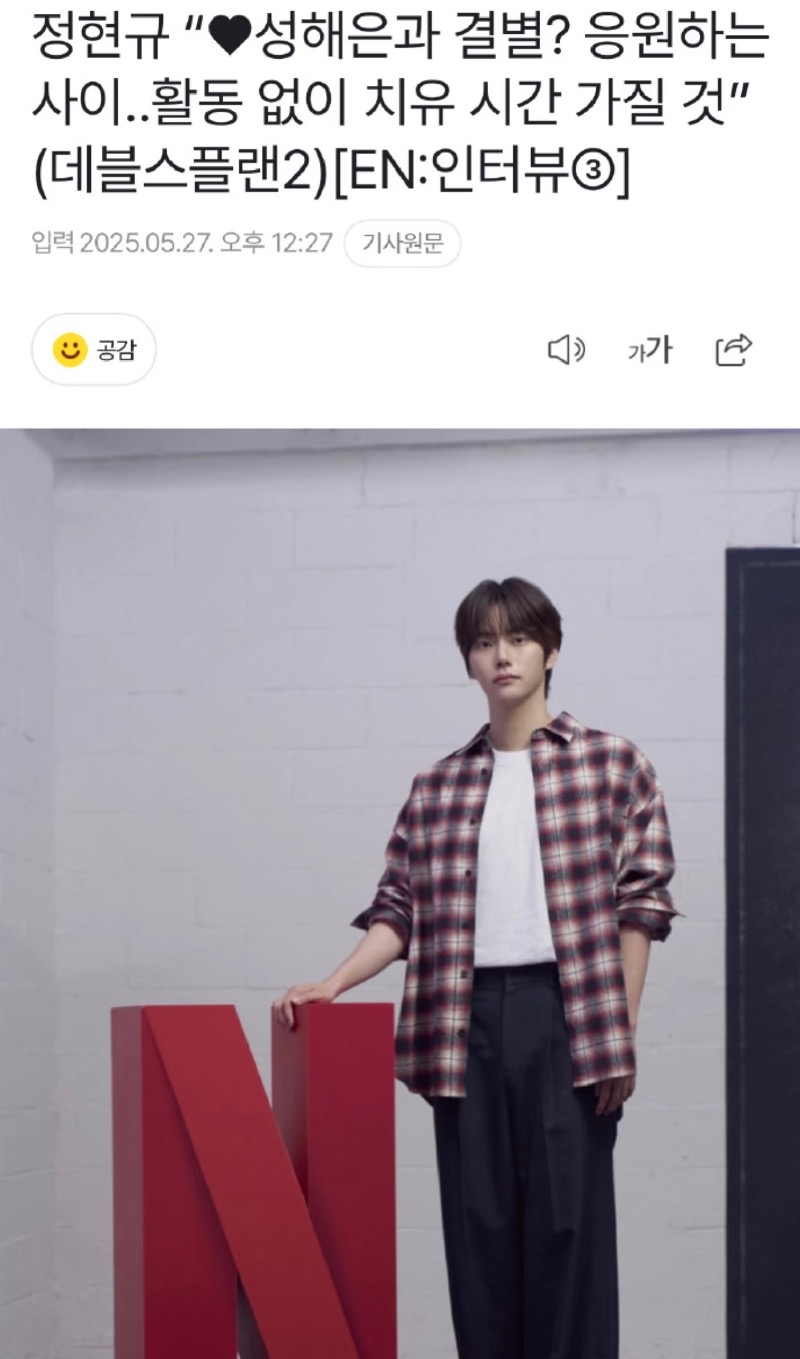Open the article photo
This screenshot has width=800, height=1359.
tap(400, 890)
